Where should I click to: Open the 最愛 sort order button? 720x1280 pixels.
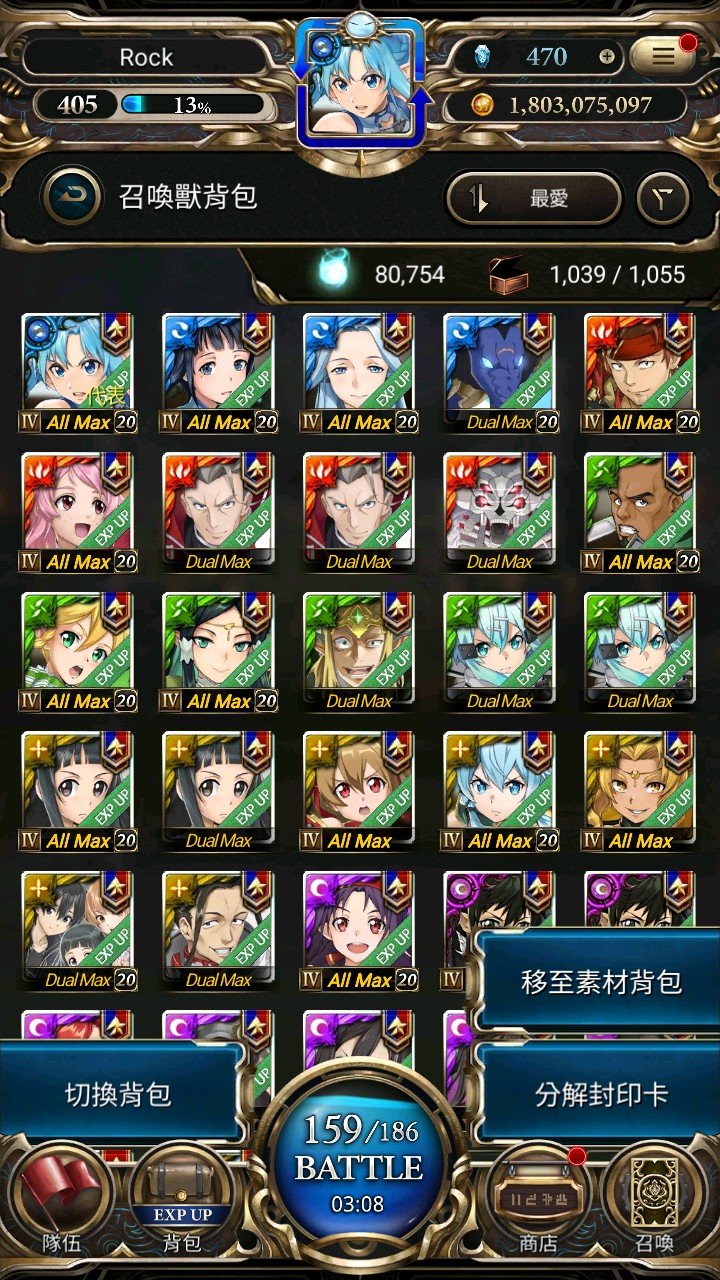[533, 199]
